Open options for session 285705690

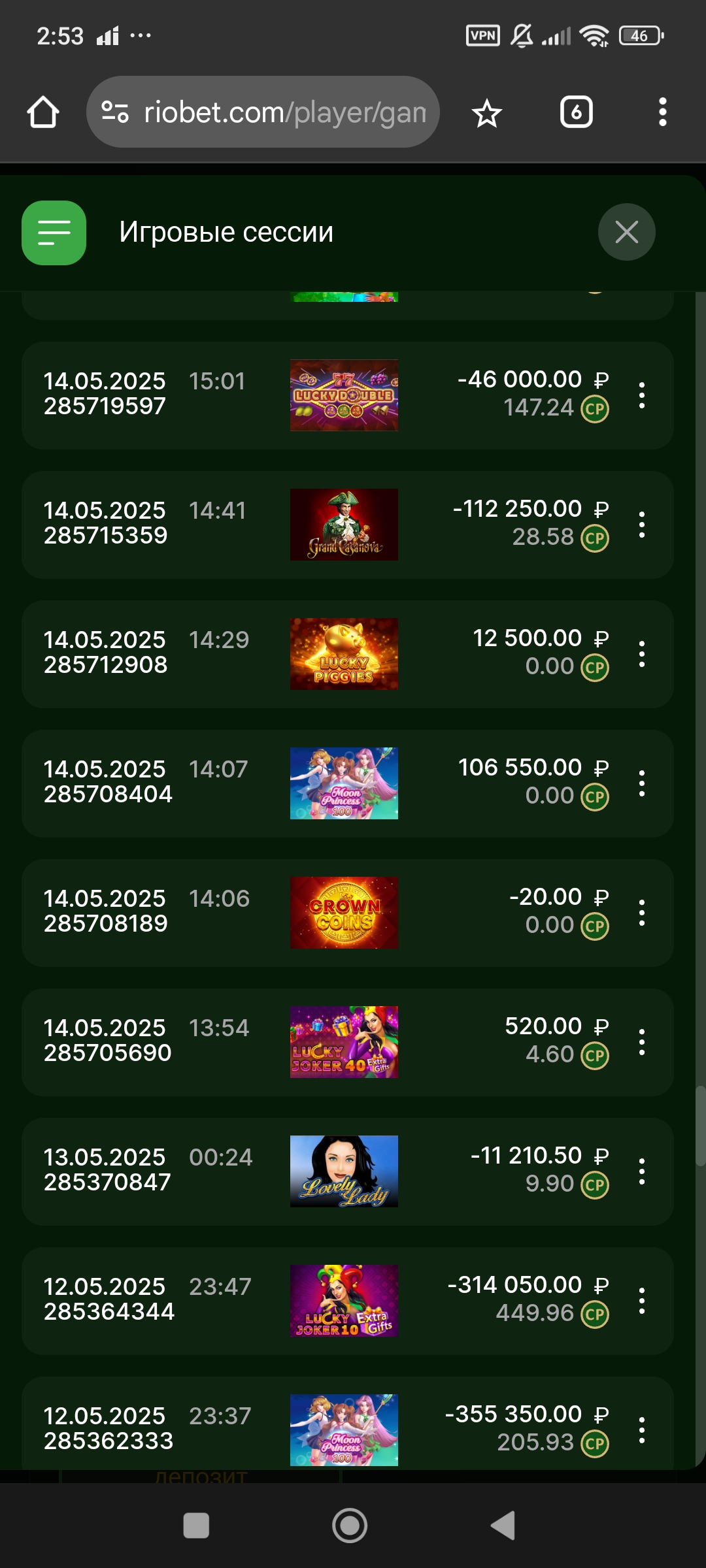tap(642, 1042)
